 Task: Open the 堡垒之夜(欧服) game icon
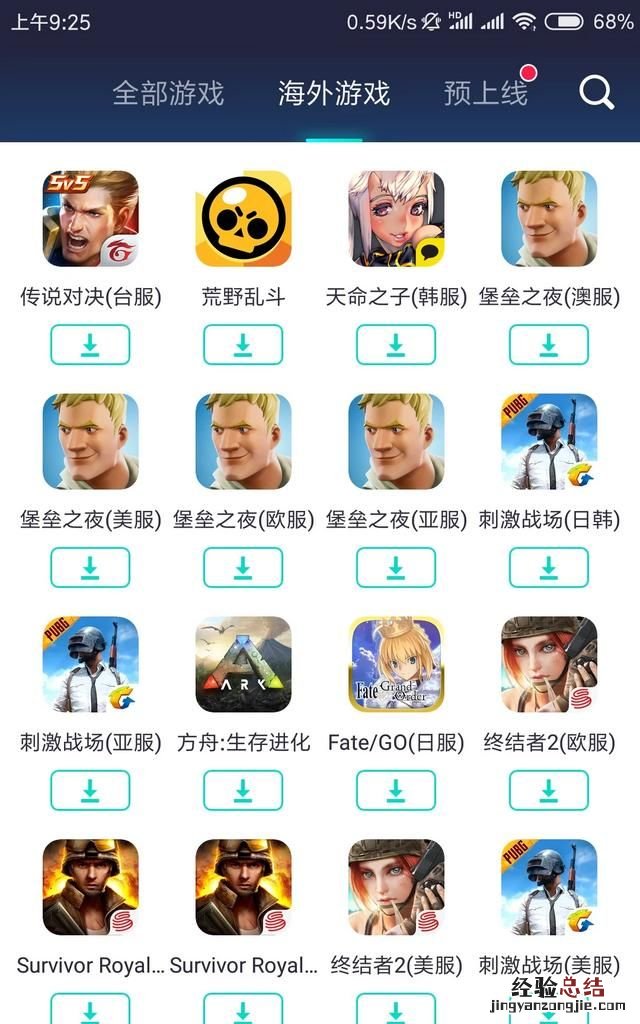[x=243, y=442]
